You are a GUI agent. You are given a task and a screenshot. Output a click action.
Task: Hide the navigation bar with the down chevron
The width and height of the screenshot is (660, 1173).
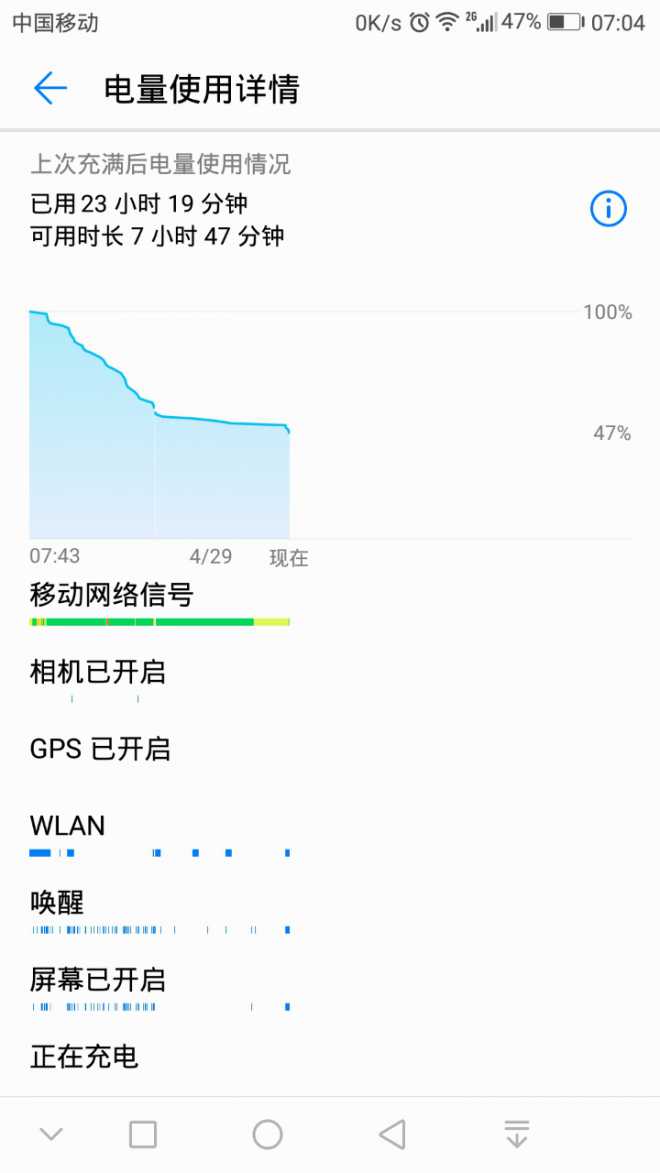tap(51, 1134)
